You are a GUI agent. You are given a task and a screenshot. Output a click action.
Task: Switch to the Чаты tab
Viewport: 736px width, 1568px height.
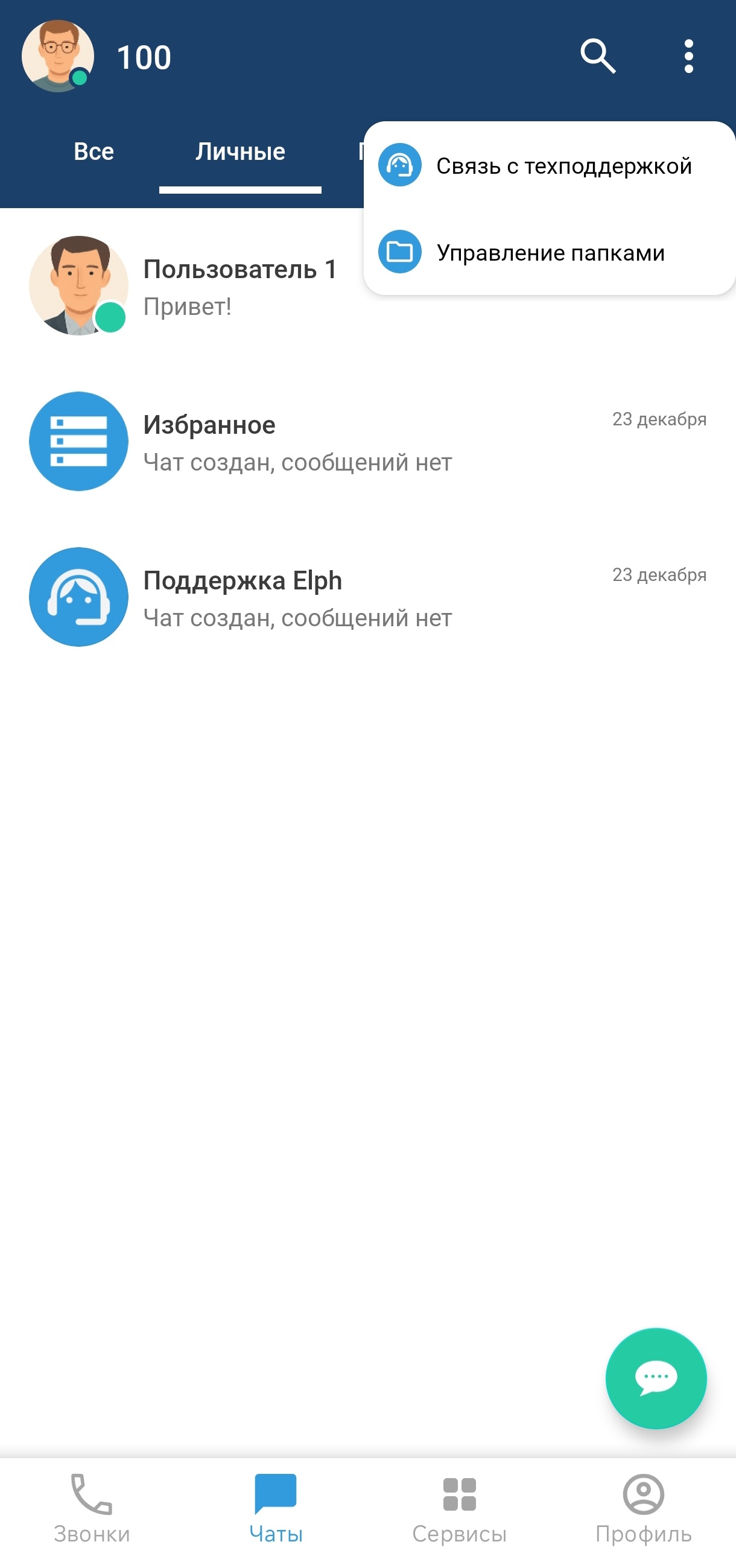(x=276, y=1508)
